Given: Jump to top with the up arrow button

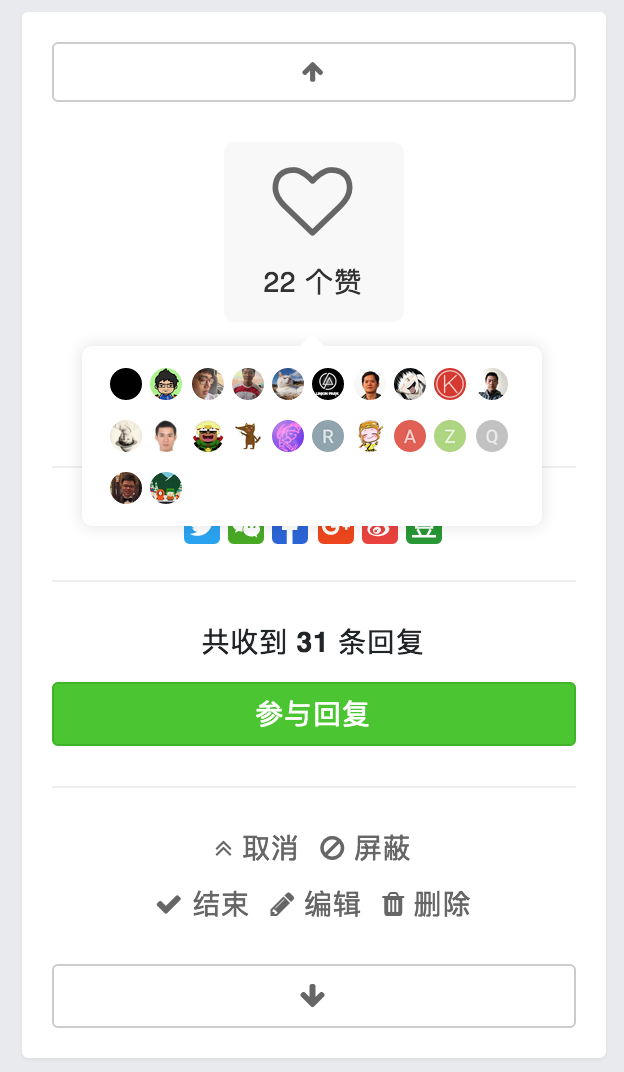Looking at the screenshot, I should tap(314, 72).
